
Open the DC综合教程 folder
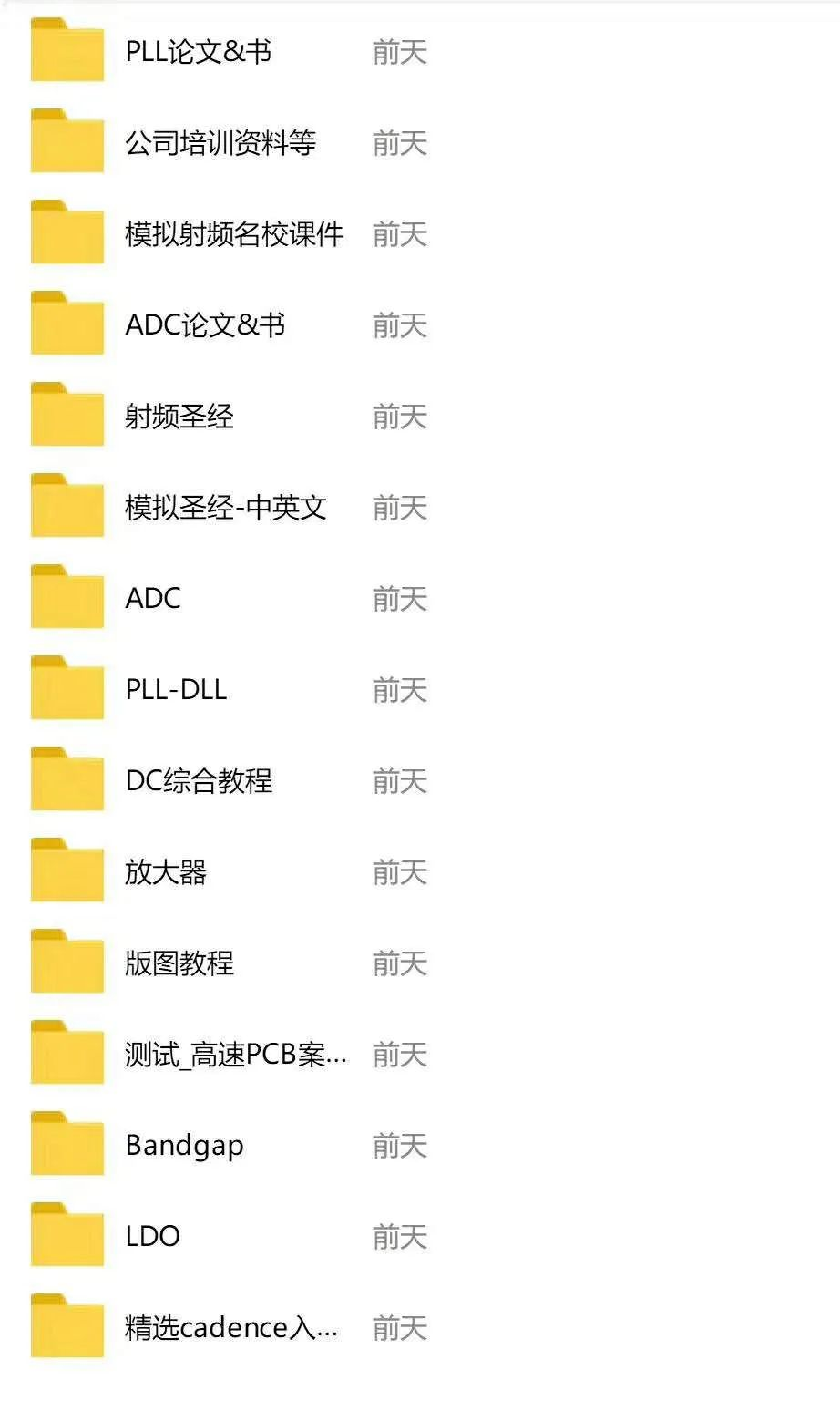coord(199,781)
